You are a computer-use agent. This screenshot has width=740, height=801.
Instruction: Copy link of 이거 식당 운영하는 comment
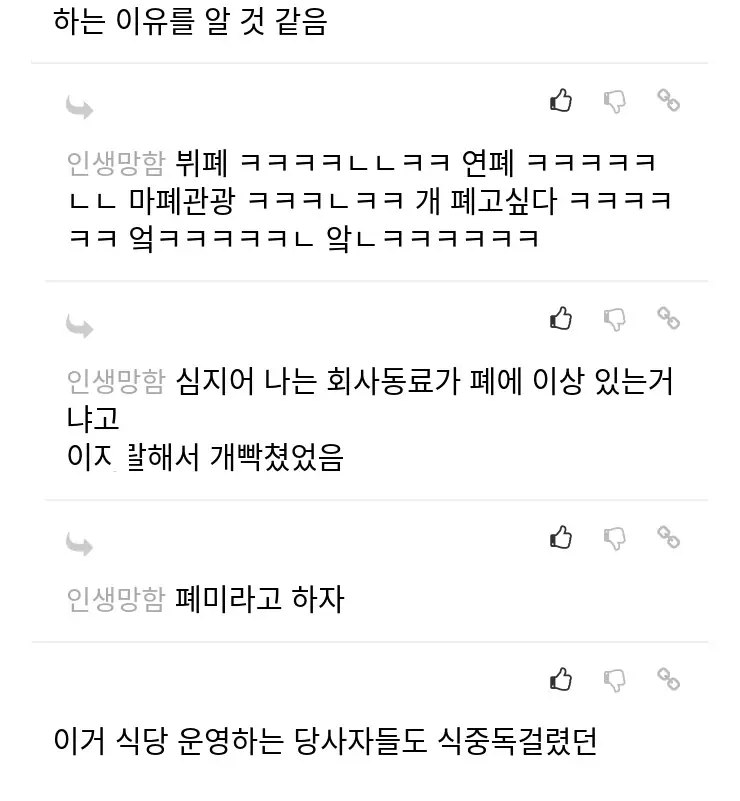click(668, 680)
